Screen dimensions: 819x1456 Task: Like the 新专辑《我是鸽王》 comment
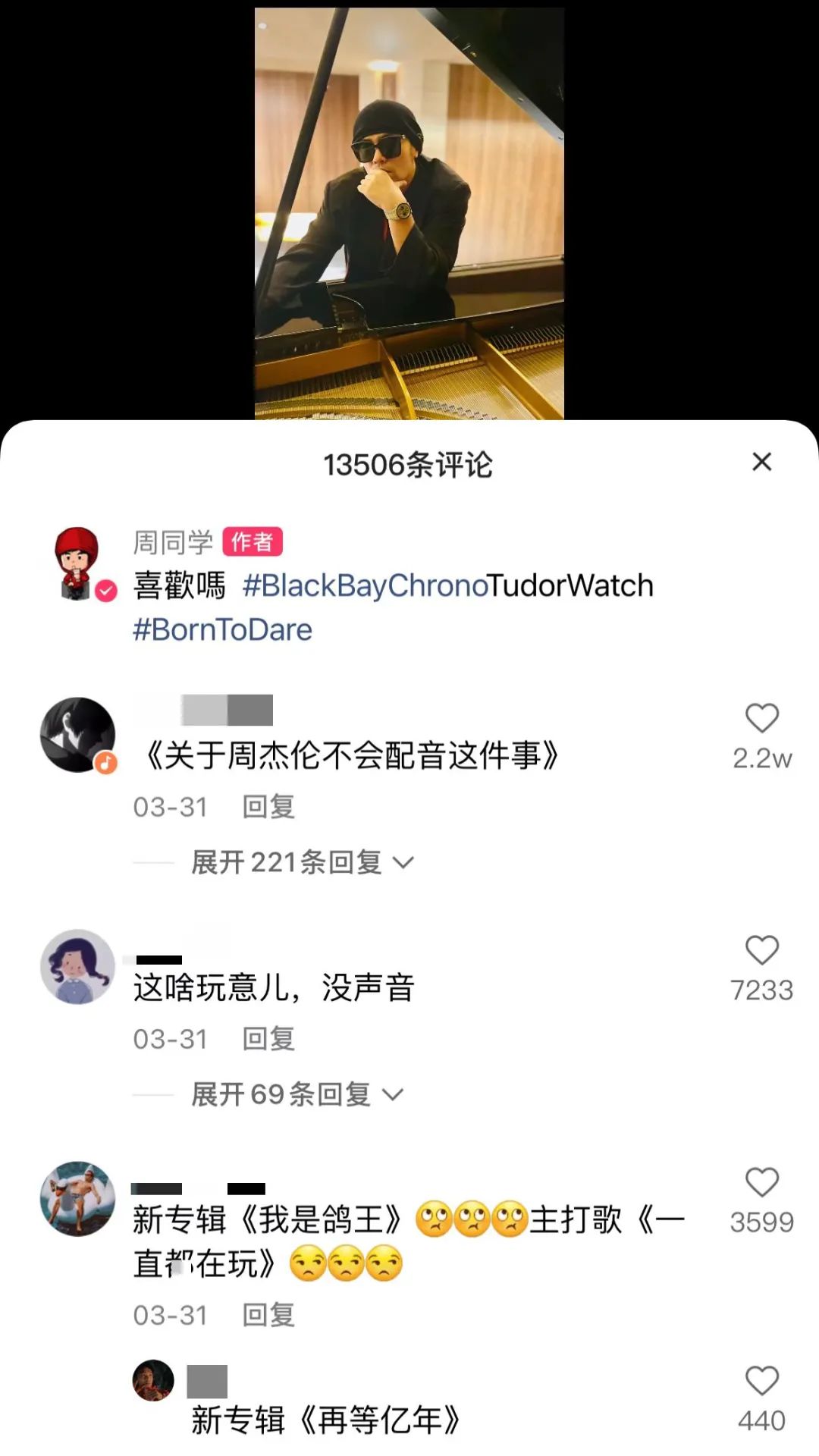coord(761,1183)
